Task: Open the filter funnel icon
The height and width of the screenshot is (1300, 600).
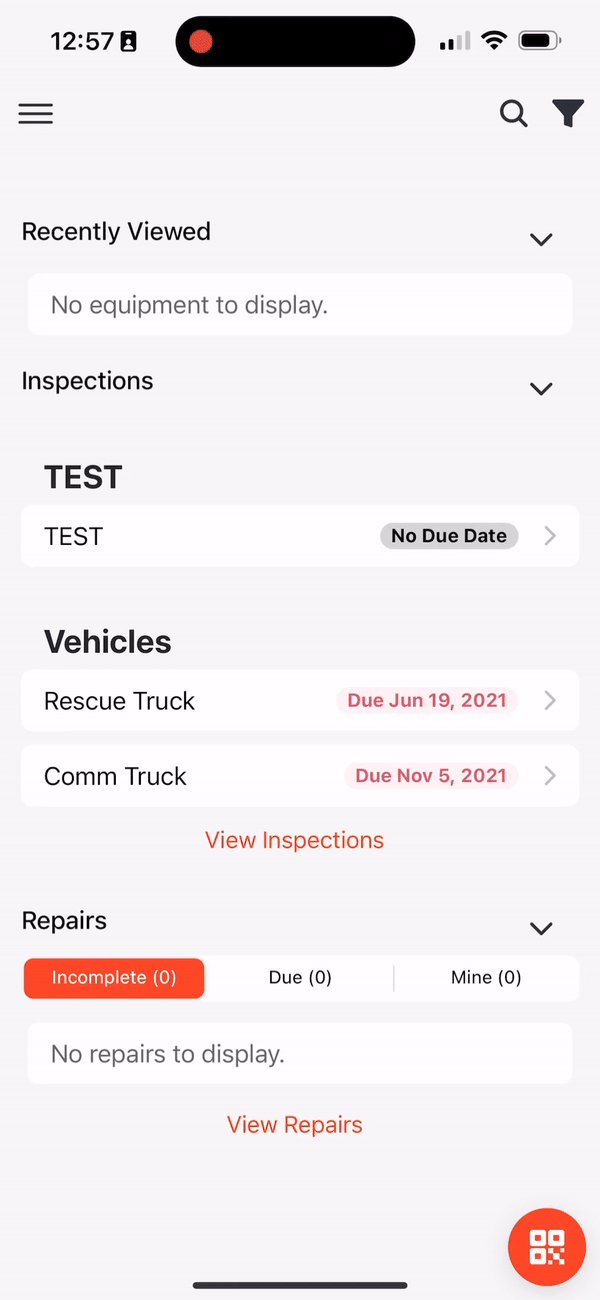Action: point(568,114)
